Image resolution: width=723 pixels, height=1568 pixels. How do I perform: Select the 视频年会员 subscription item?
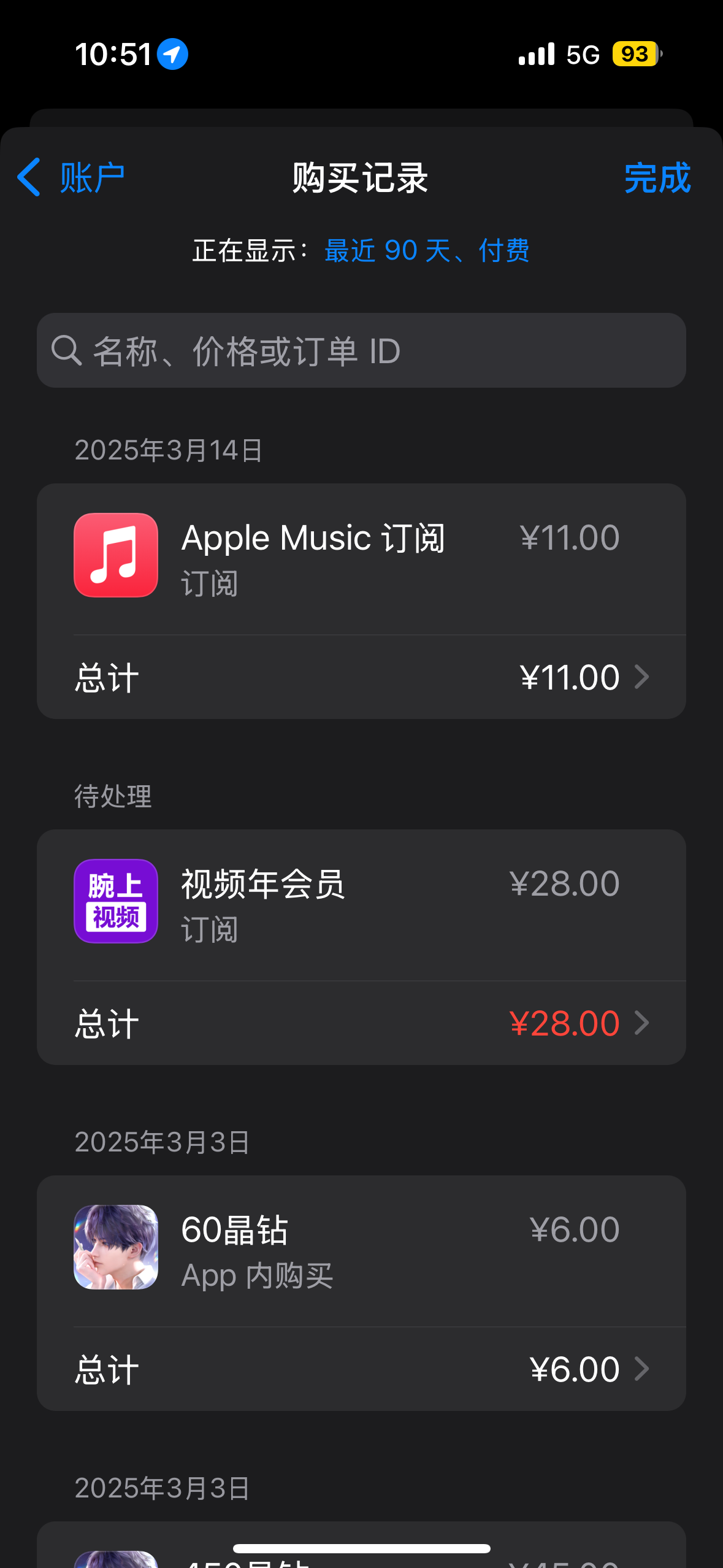point(361,903)
